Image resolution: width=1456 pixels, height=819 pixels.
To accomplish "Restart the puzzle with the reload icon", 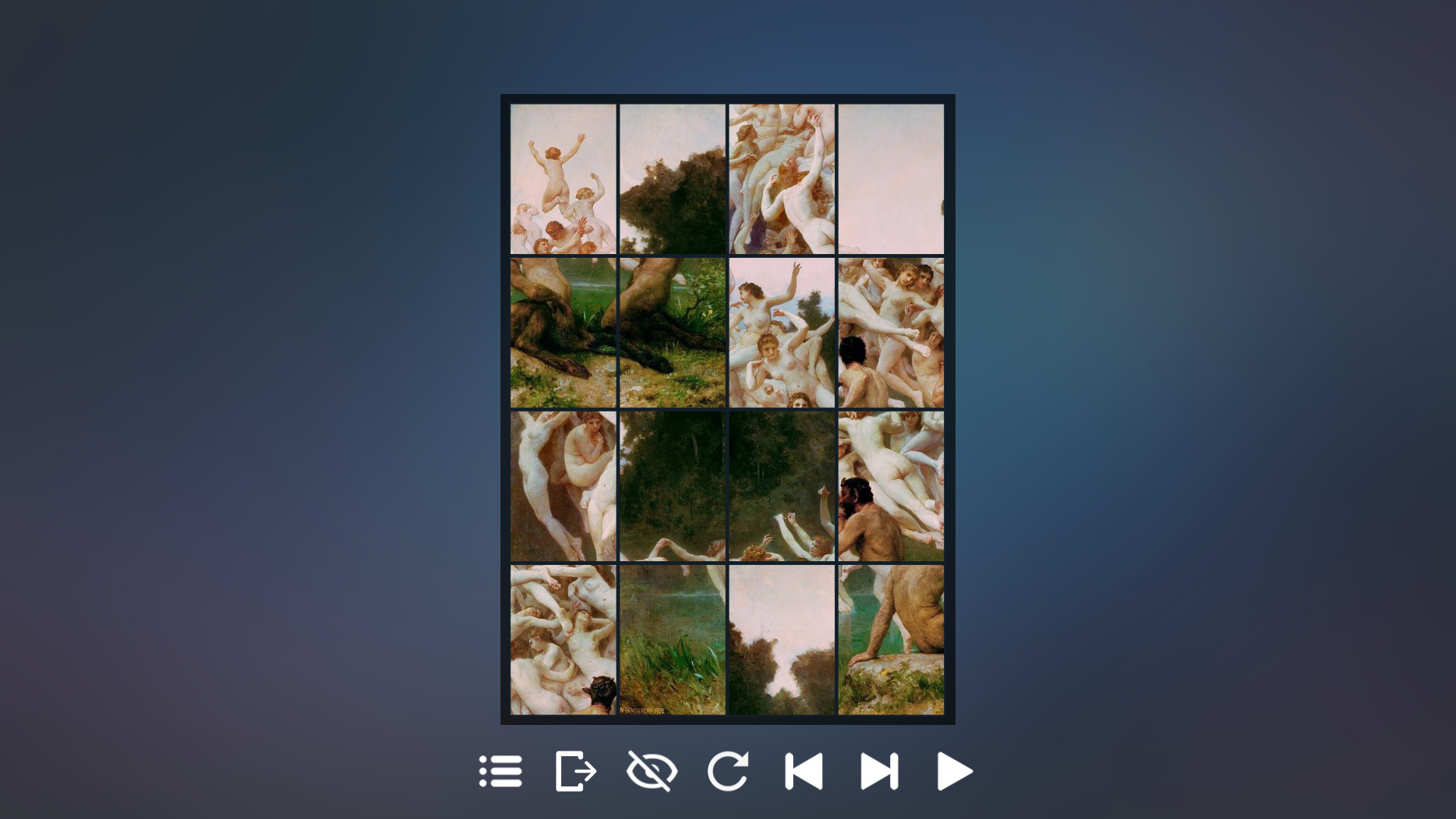I will pos(728,771).
